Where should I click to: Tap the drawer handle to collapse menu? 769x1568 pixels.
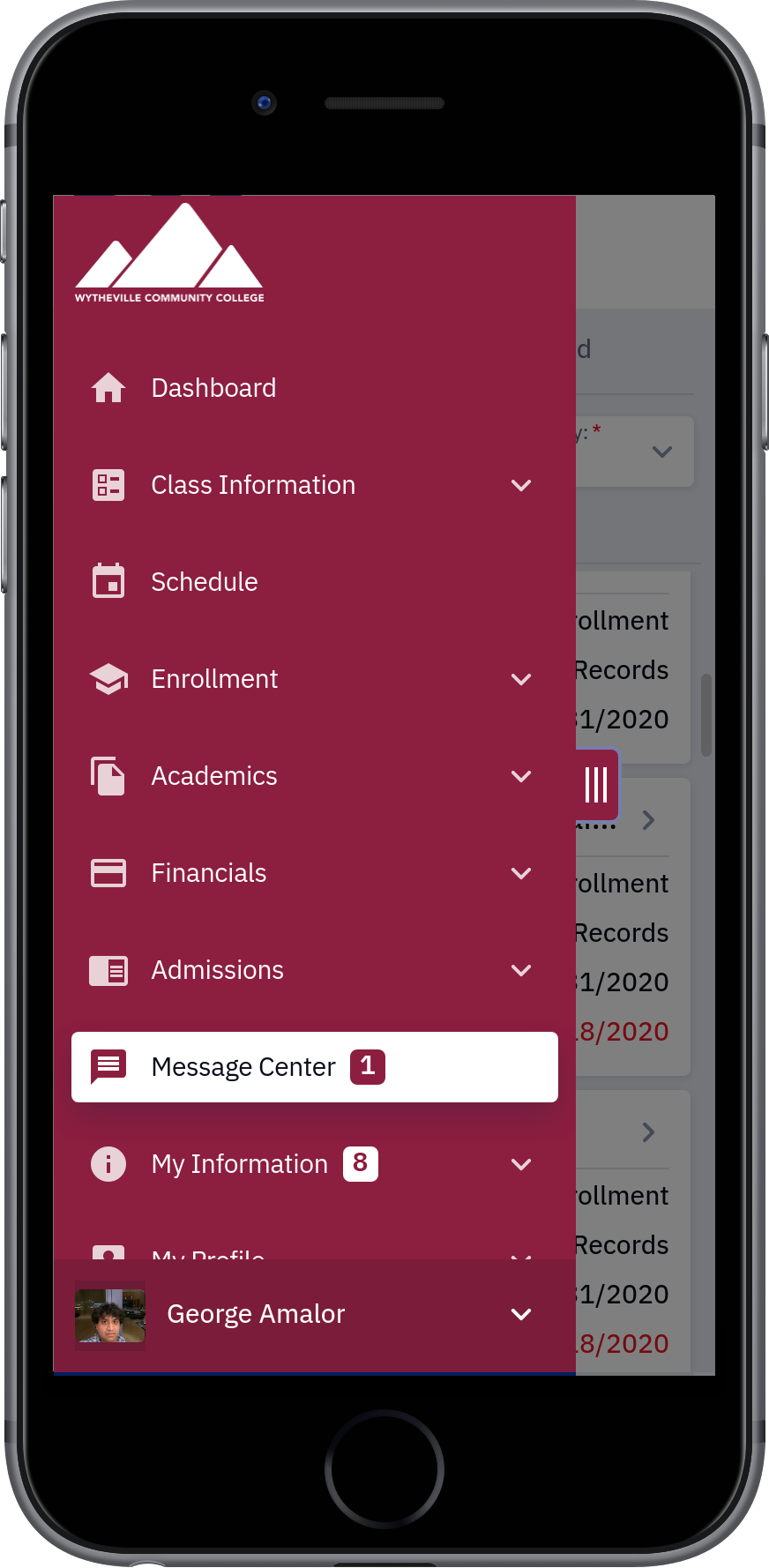(597, 785)
